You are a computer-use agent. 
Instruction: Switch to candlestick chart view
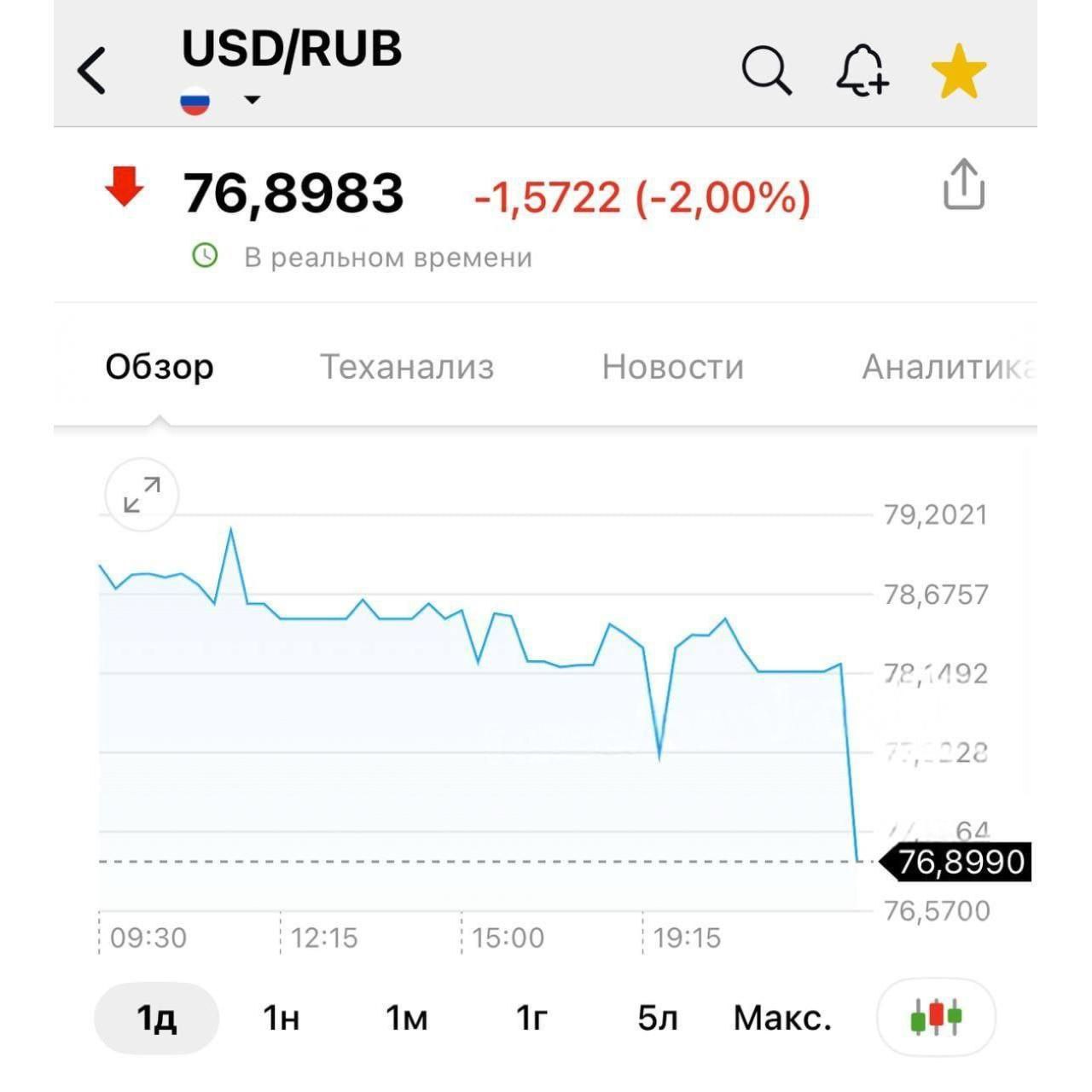[936, 1017]
